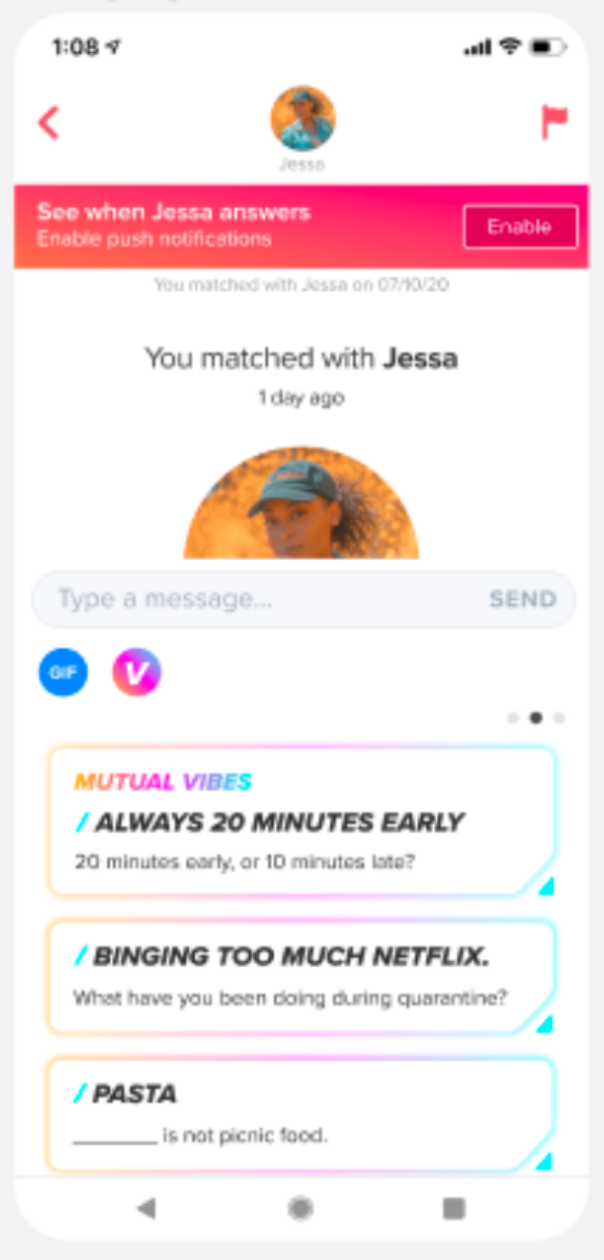Screen dimensions: 604x1260
Task: Report Jessa with the flag icon
Action: click(x=554, y=122)
